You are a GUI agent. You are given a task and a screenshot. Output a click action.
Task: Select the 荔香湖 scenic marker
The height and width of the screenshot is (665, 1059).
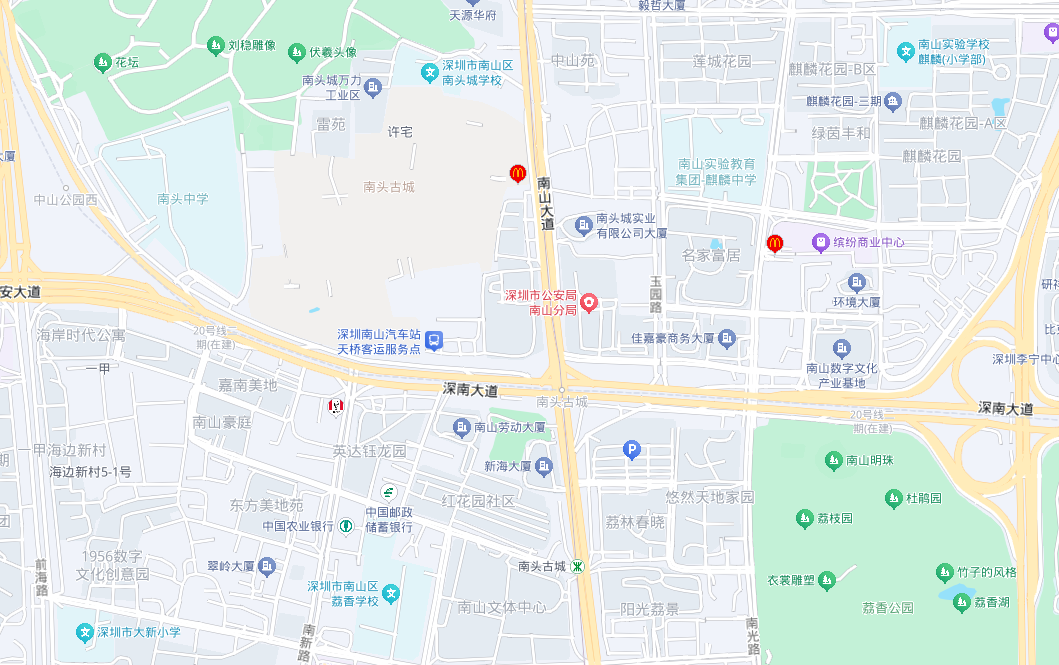pyautogui.click(x=963, y=602)
